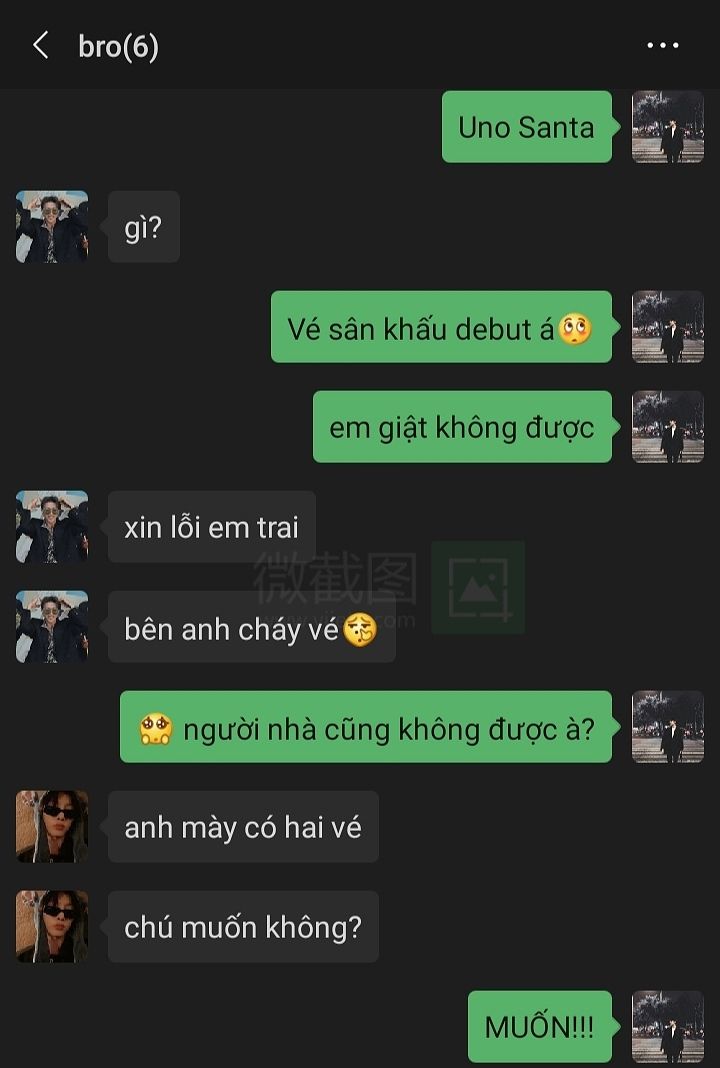Open the three-dot chat options menu
The height and width of the screenshot is (1068, 720).
click(x=662, y=46)
